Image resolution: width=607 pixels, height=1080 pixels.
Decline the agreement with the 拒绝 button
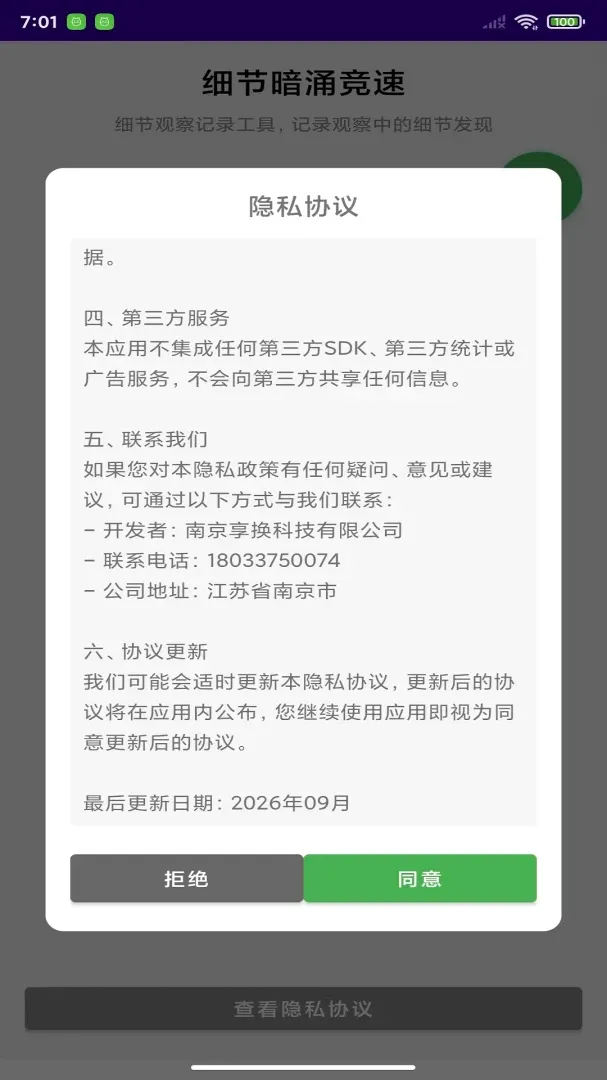pyautogui.click(x=187, y=878)
